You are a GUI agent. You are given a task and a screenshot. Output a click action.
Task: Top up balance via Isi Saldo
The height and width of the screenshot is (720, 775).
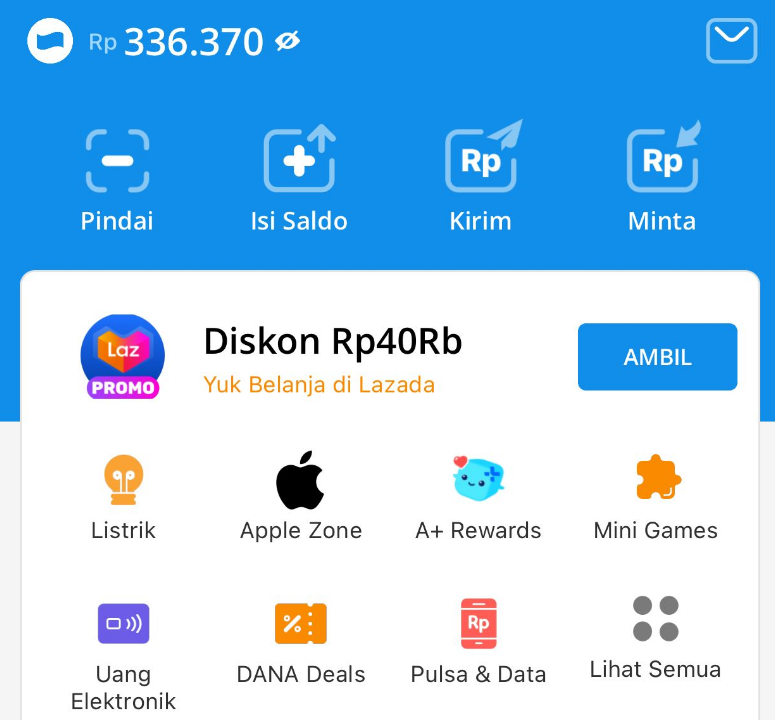pyautogui.click(x=299, y=180)
